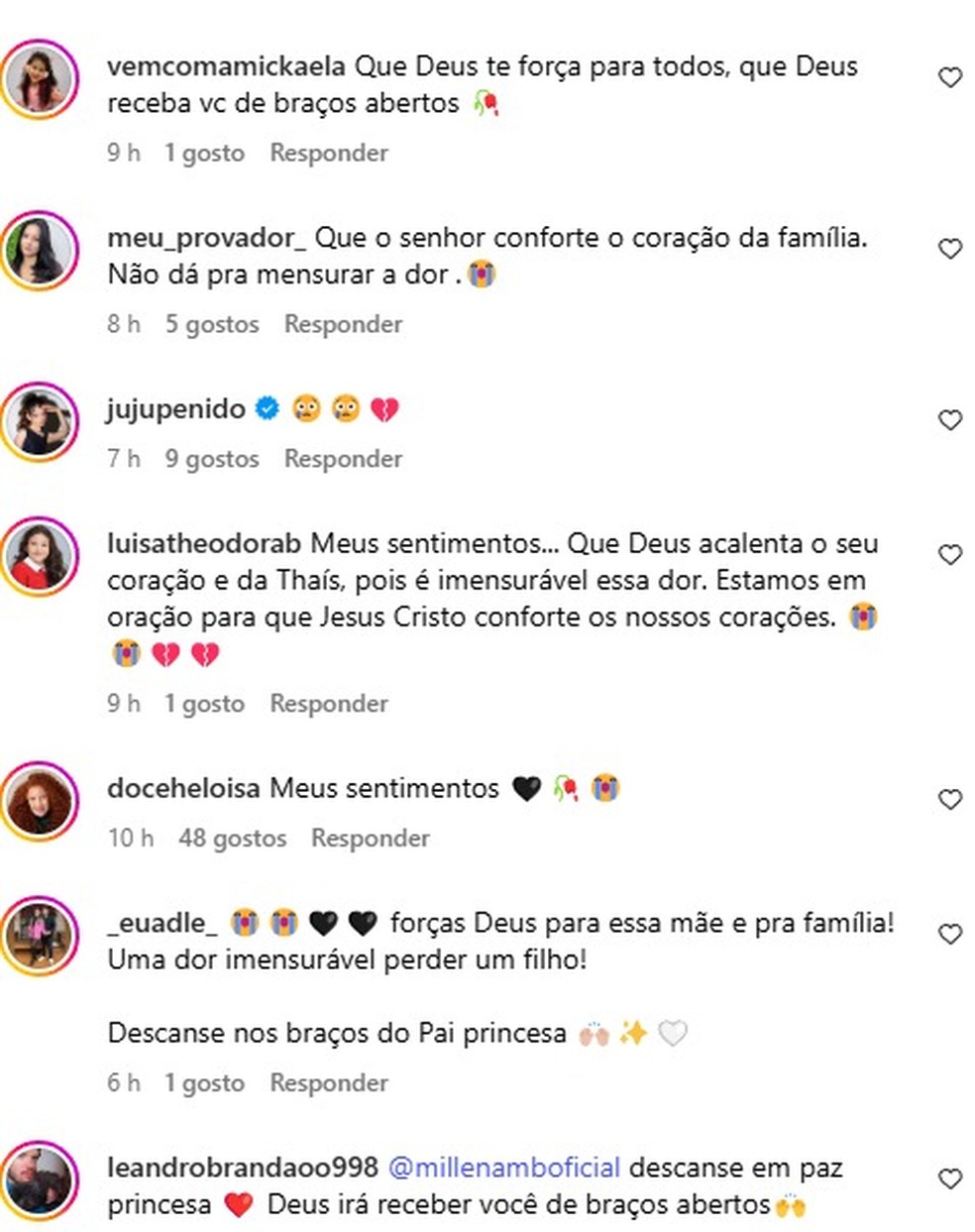975x1232 pixels.
Task: Like vemcomamickaela's comment
Action: [x=949, y=77]
